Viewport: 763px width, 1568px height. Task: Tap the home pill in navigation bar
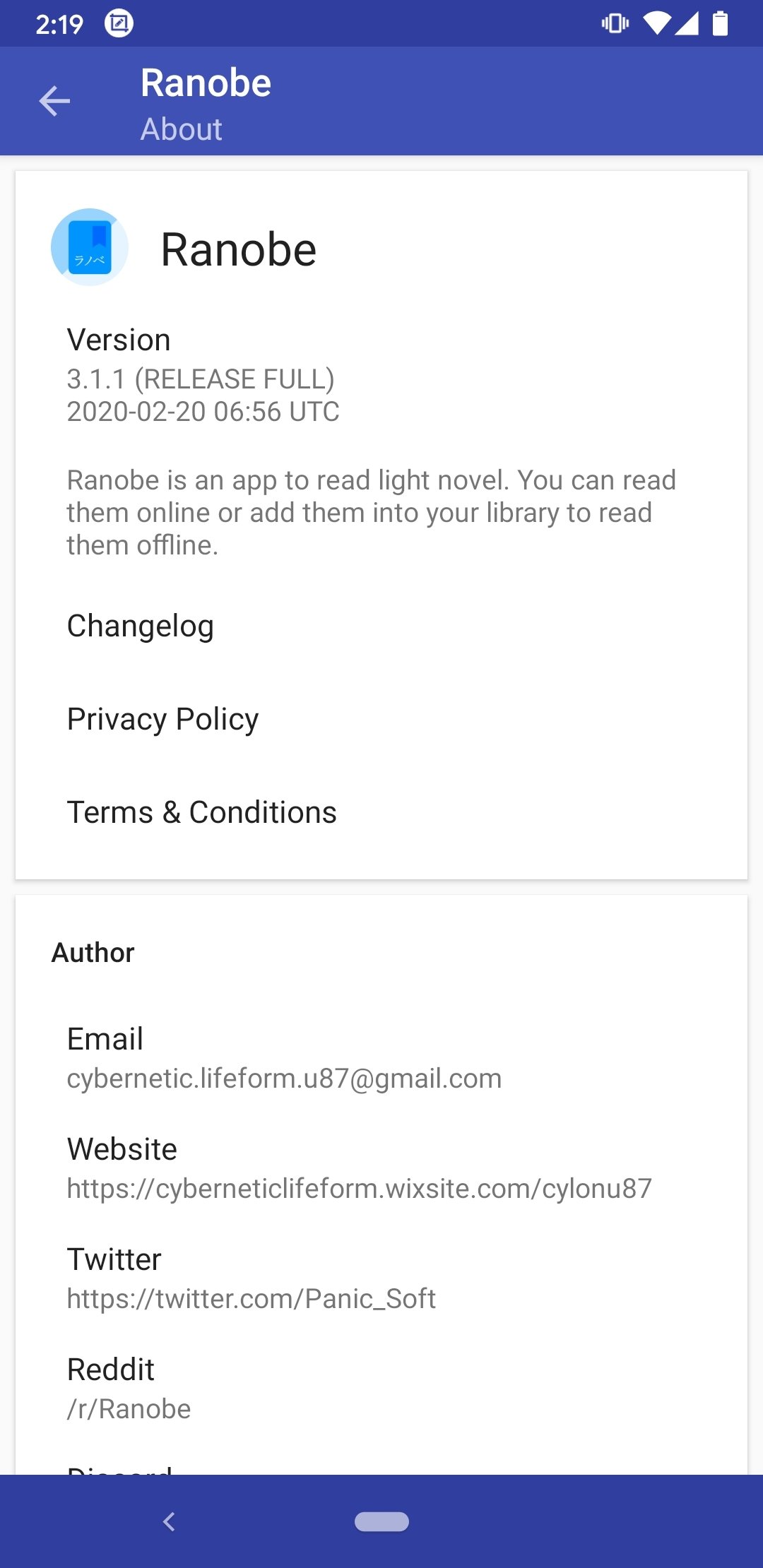pos(381,1521)
